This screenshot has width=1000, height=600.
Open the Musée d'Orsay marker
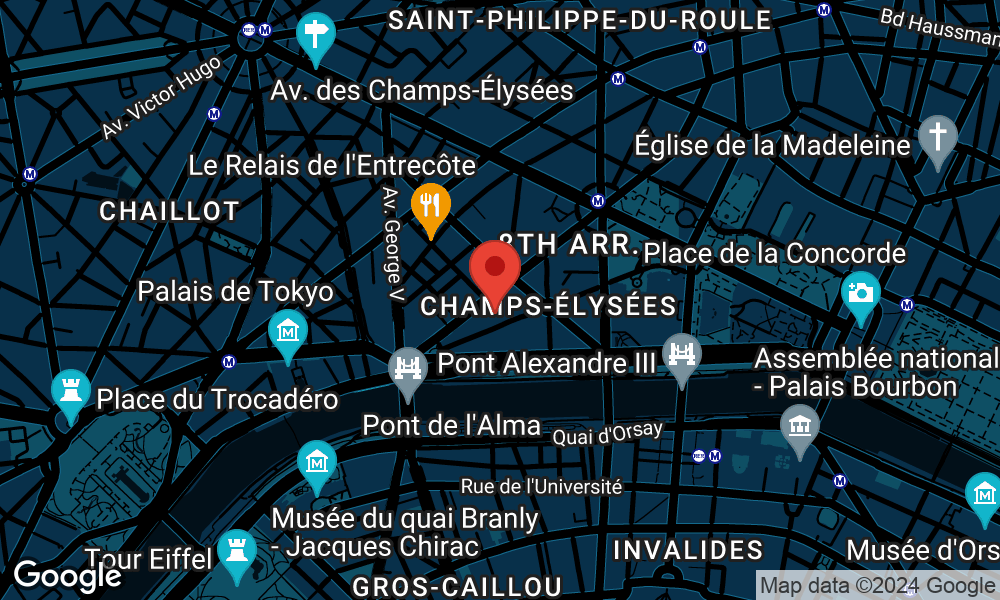[984, 494]
